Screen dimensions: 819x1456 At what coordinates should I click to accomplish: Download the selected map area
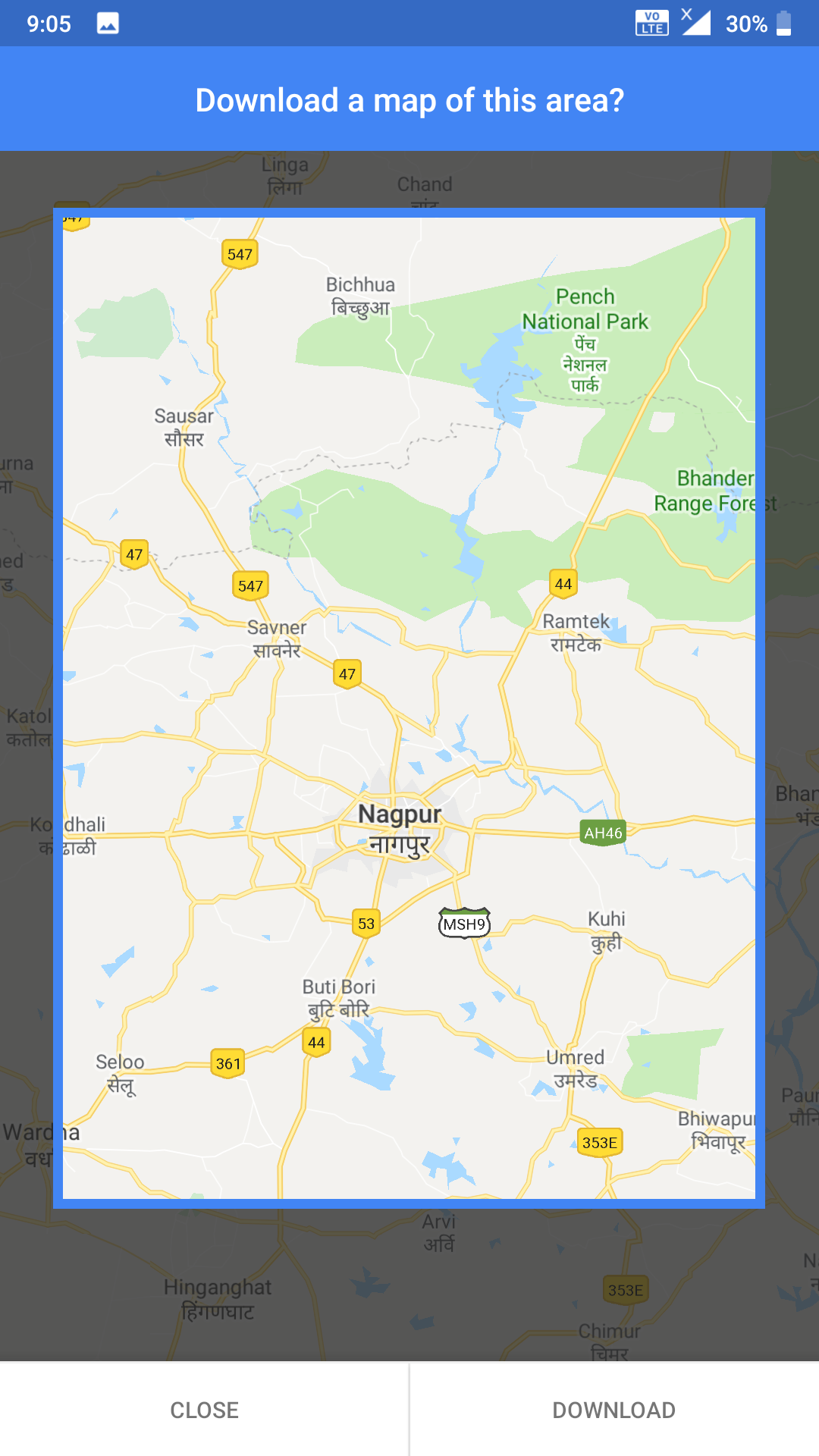(x=613, y=1410)
